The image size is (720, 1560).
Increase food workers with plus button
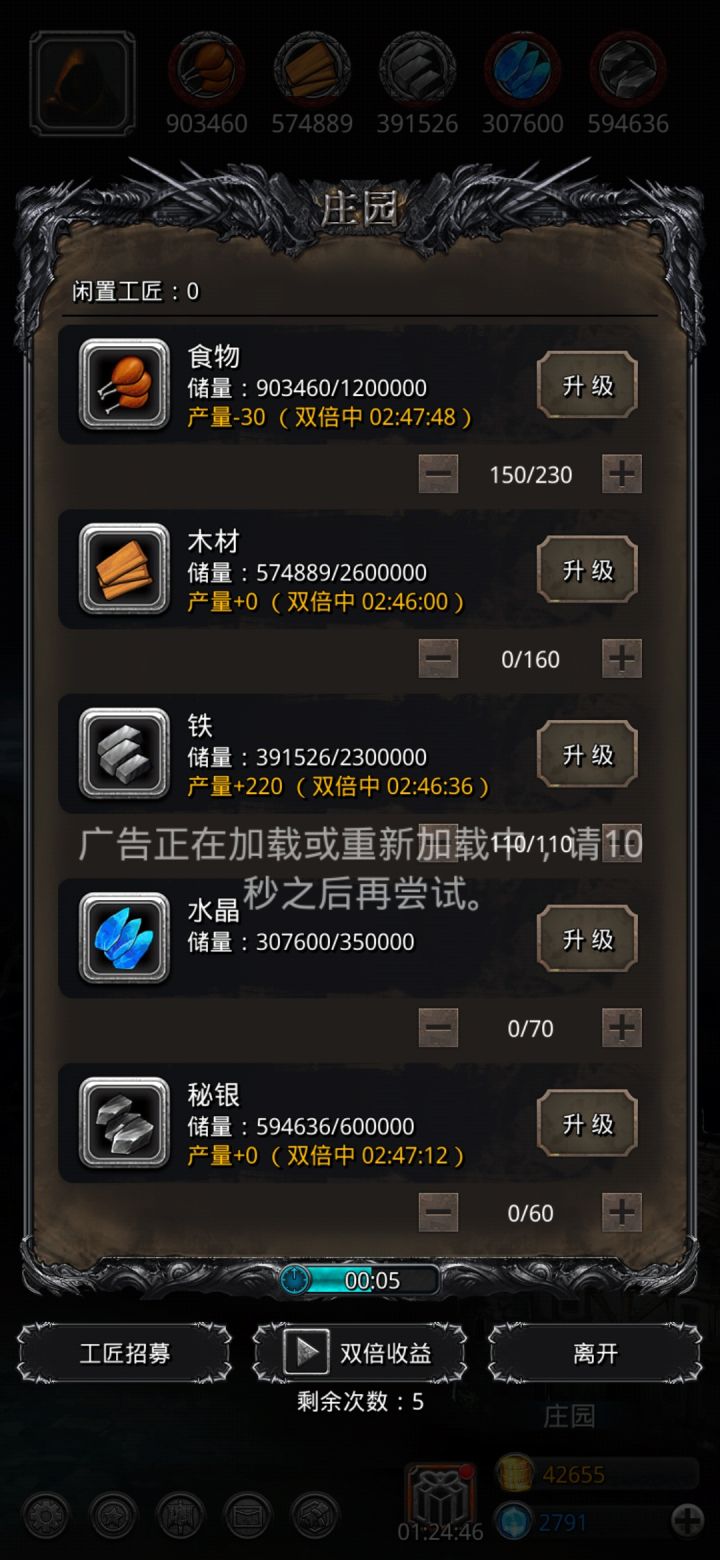pos(621,473)
